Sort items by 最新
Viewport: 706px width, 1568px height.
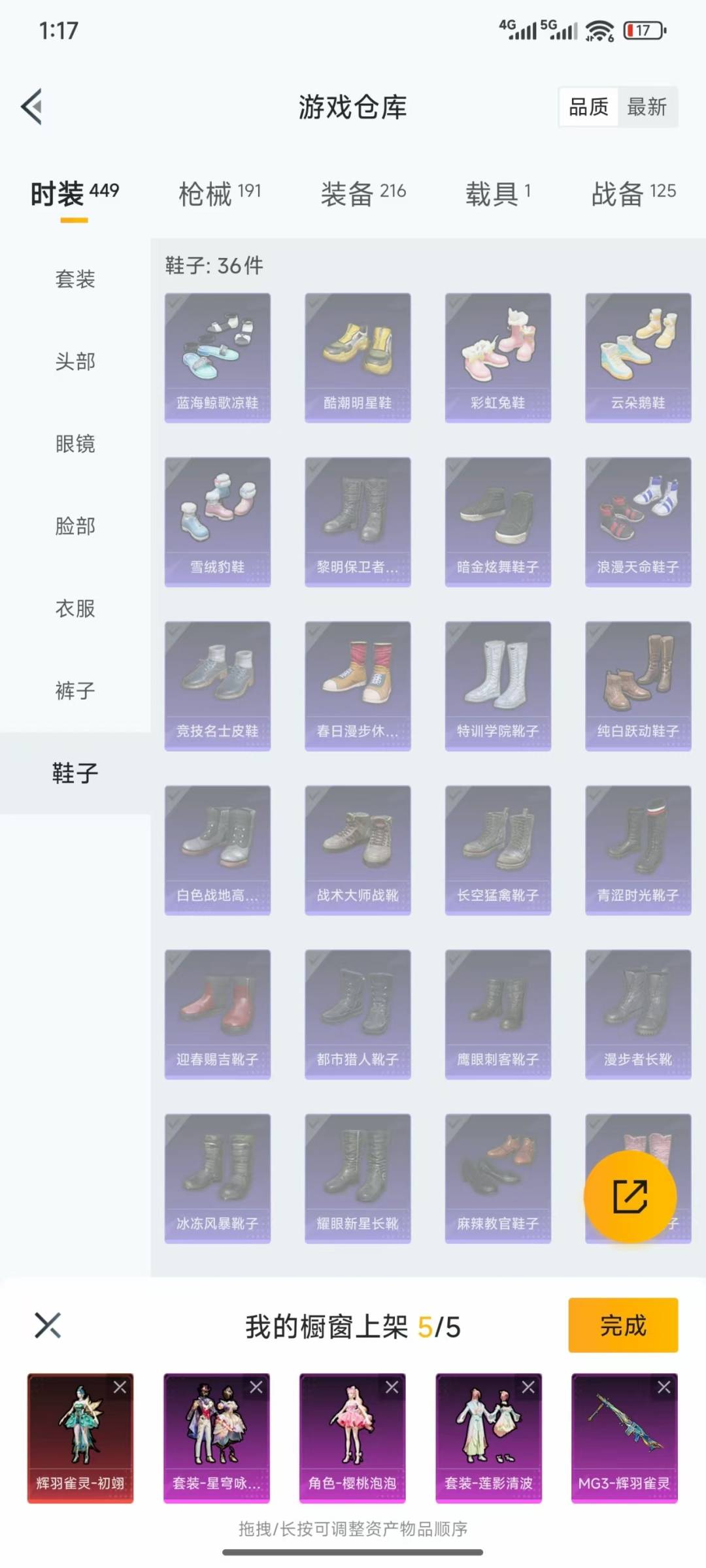(x=647, y=107)
